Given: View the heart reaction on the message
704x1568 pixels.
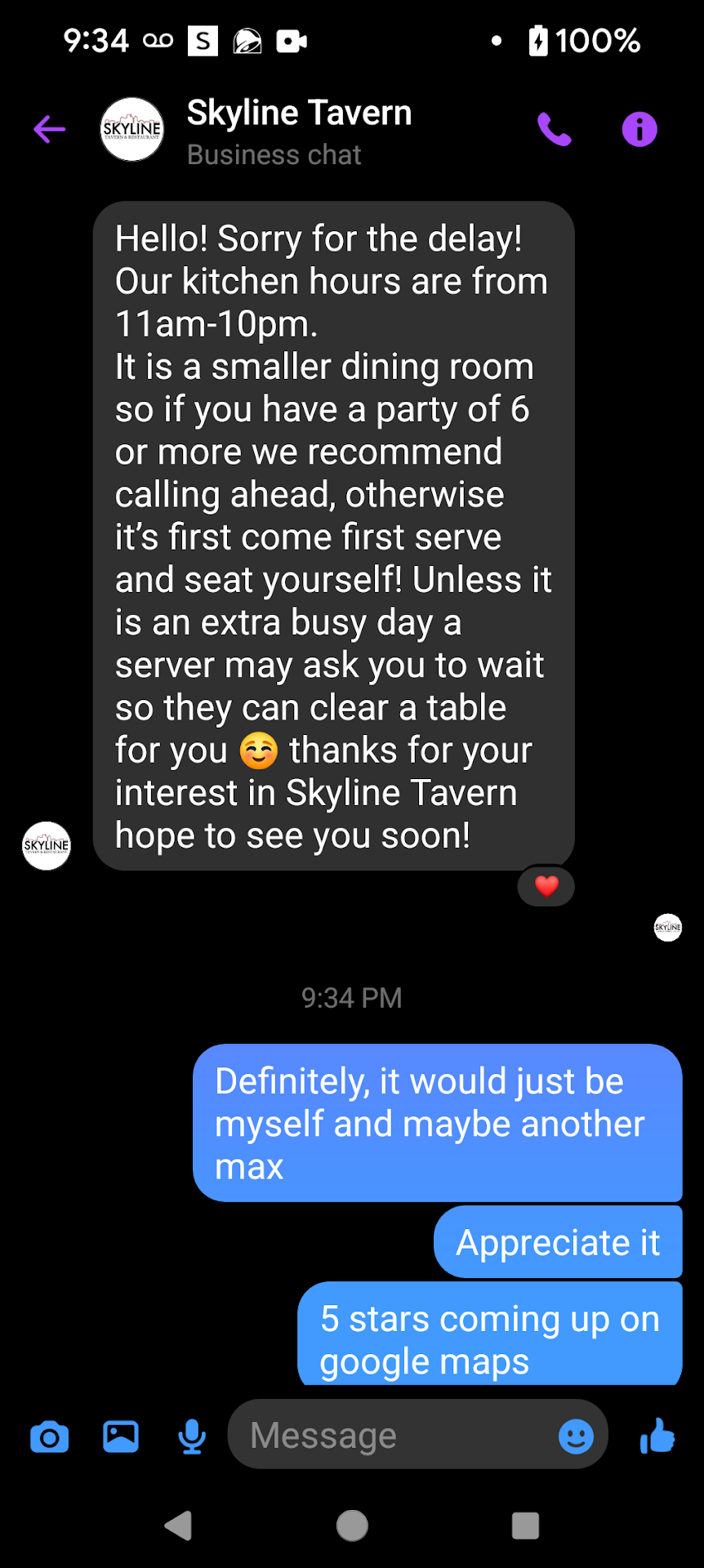Looking at the screenshot, I should 546,886.
